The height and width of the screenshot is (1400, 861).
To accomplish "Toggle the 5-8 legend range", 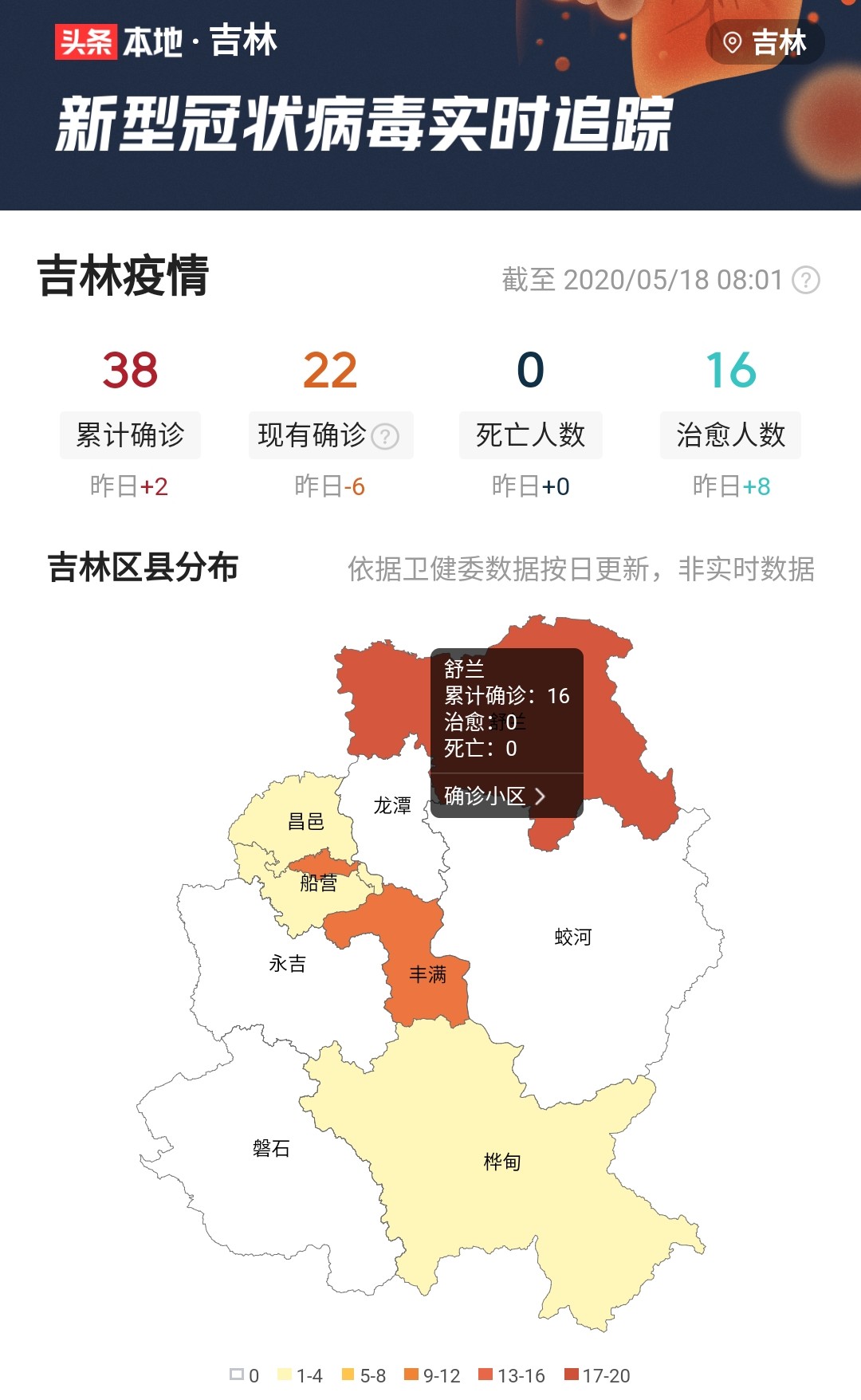I will tap(364, 1375).
